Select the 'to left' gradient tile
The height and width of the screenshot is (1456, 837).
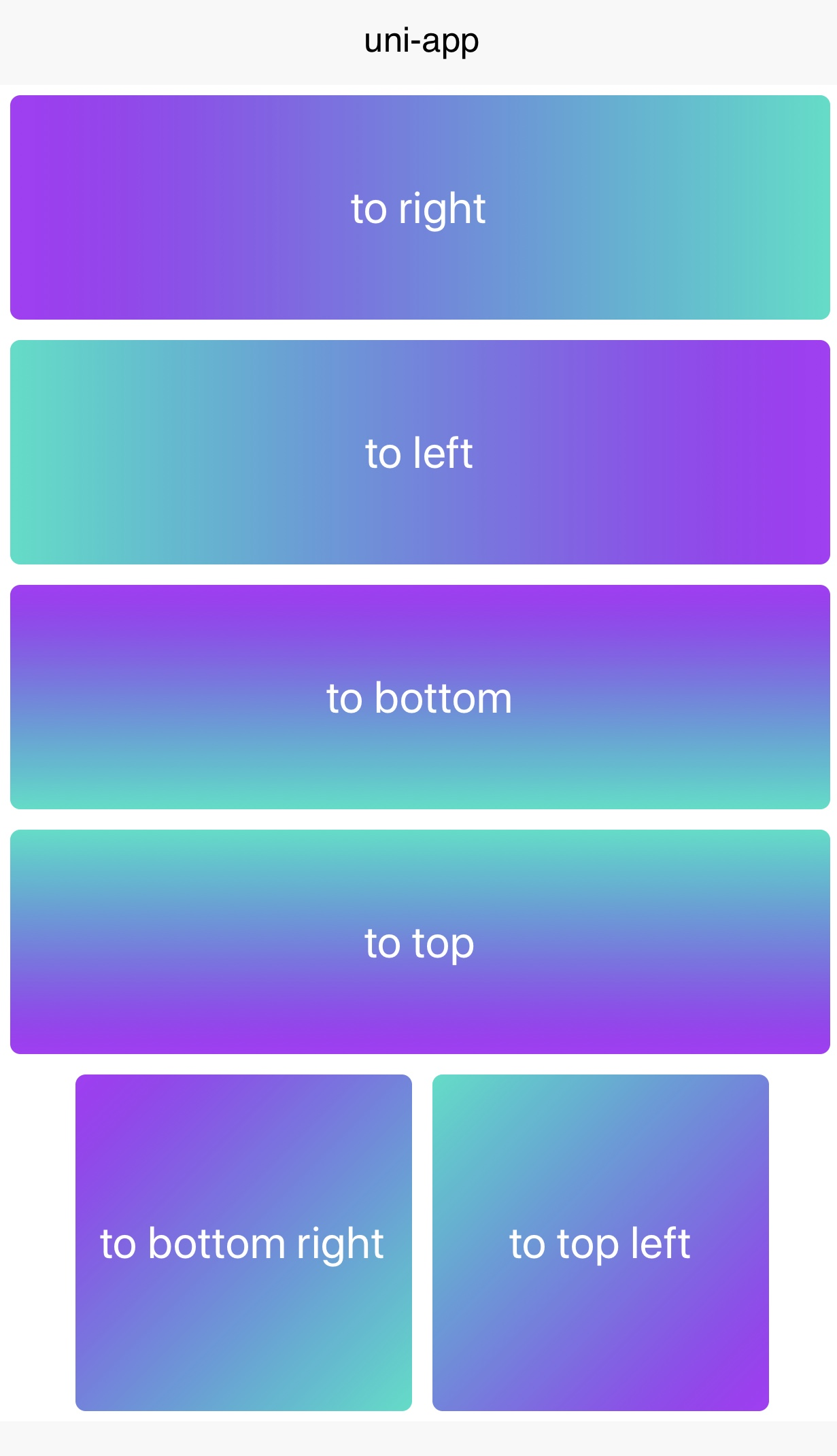[x=420, y=452]
